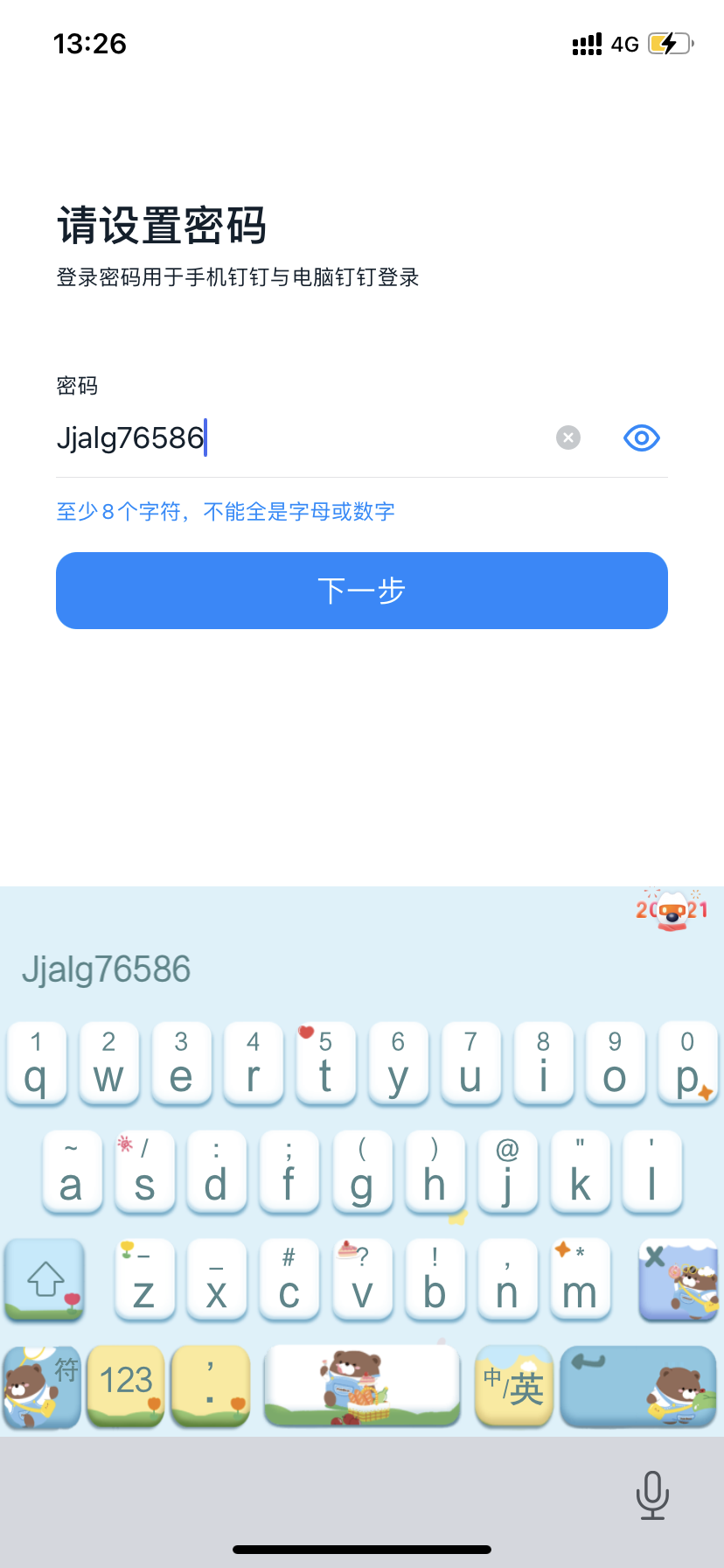The height and width of the screenshot is (1568, 724).
Task: Switch keyboard to 123 numeric layout
Action: pyautogui.click(x=126, y=1385)
